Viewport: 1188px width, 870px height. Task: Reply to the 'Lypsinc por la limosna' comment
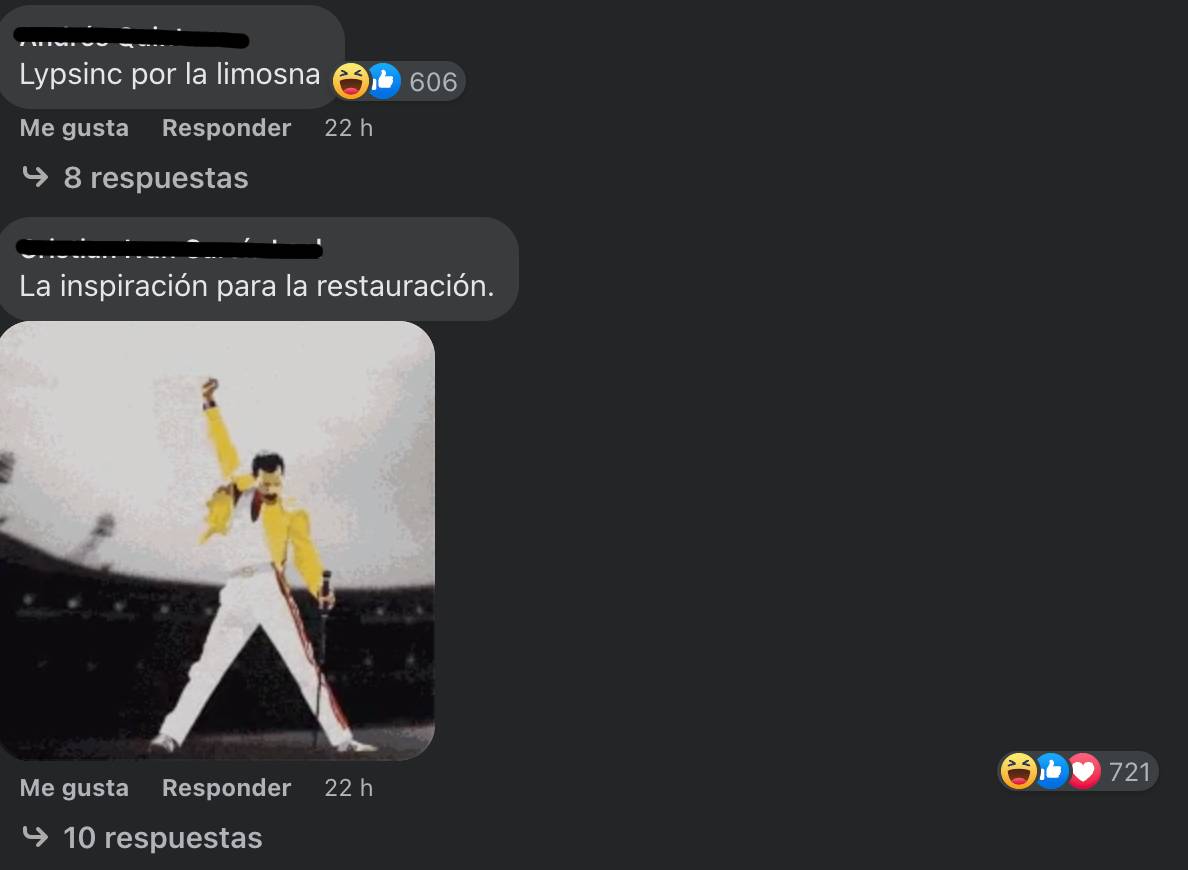click(x=226, y=128)
